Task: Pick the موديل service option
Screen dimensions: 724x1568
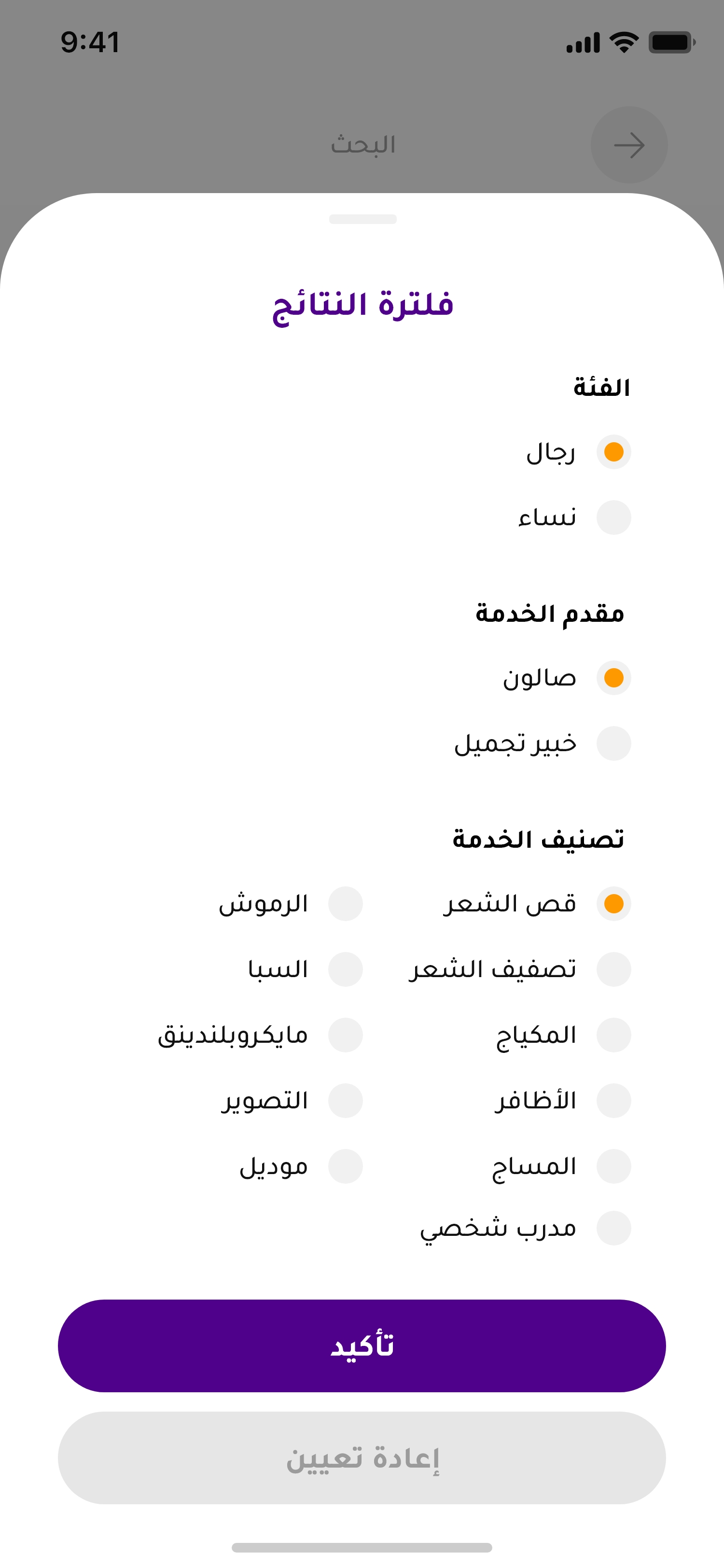Action: click(345, 1166)
